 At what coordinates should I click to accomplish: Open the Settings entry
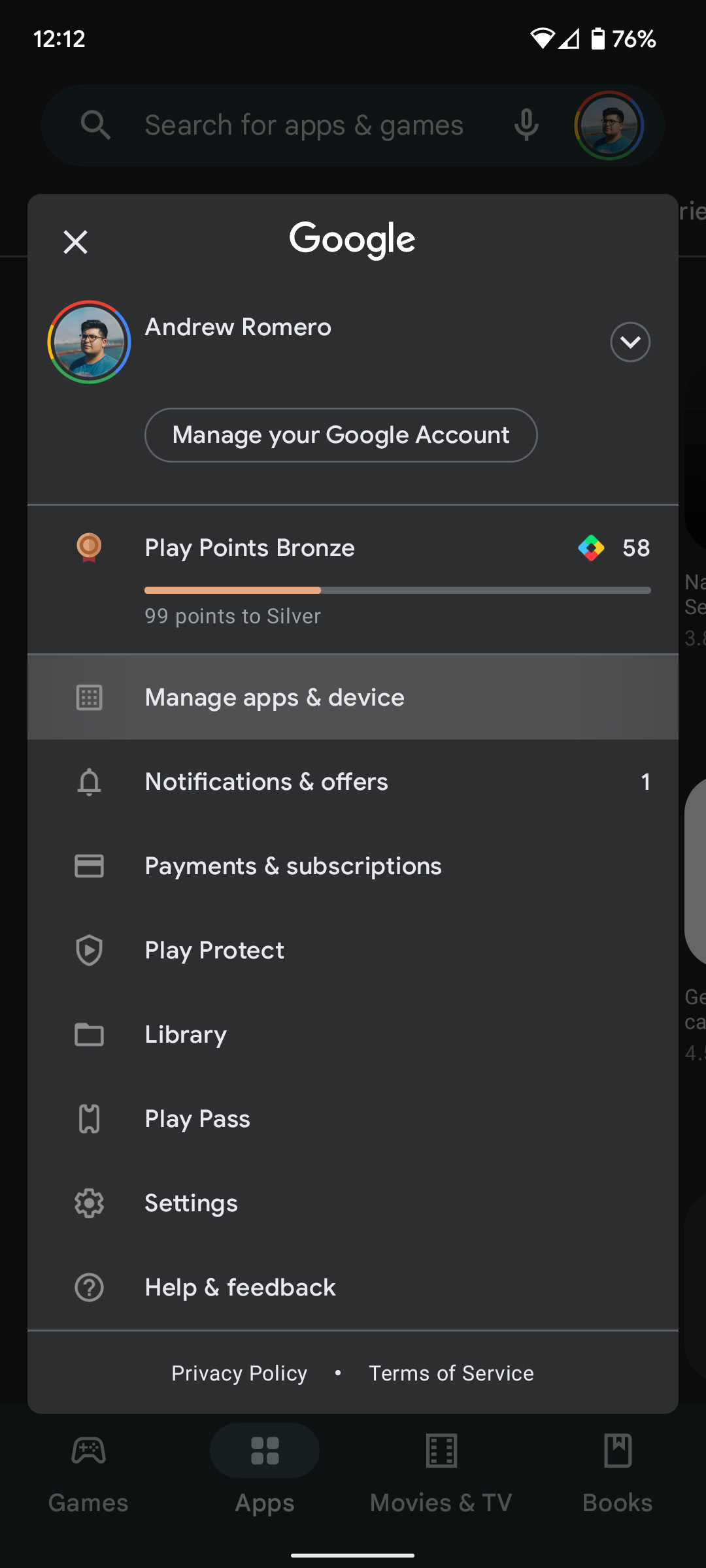[x=190, y=1203]
